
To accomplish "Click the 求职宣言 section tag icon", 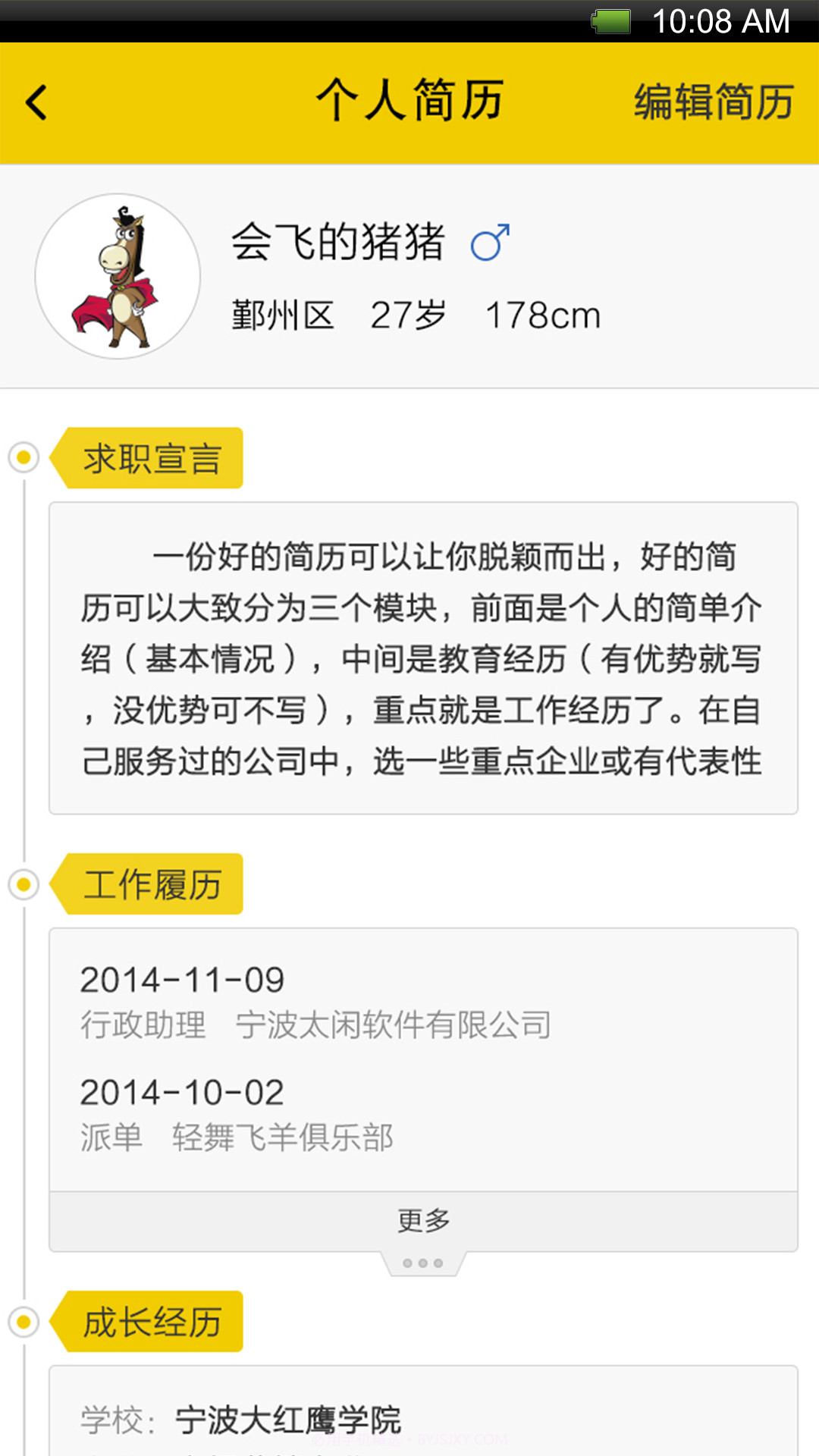I will pyautogui.click(x=146, y=456).
